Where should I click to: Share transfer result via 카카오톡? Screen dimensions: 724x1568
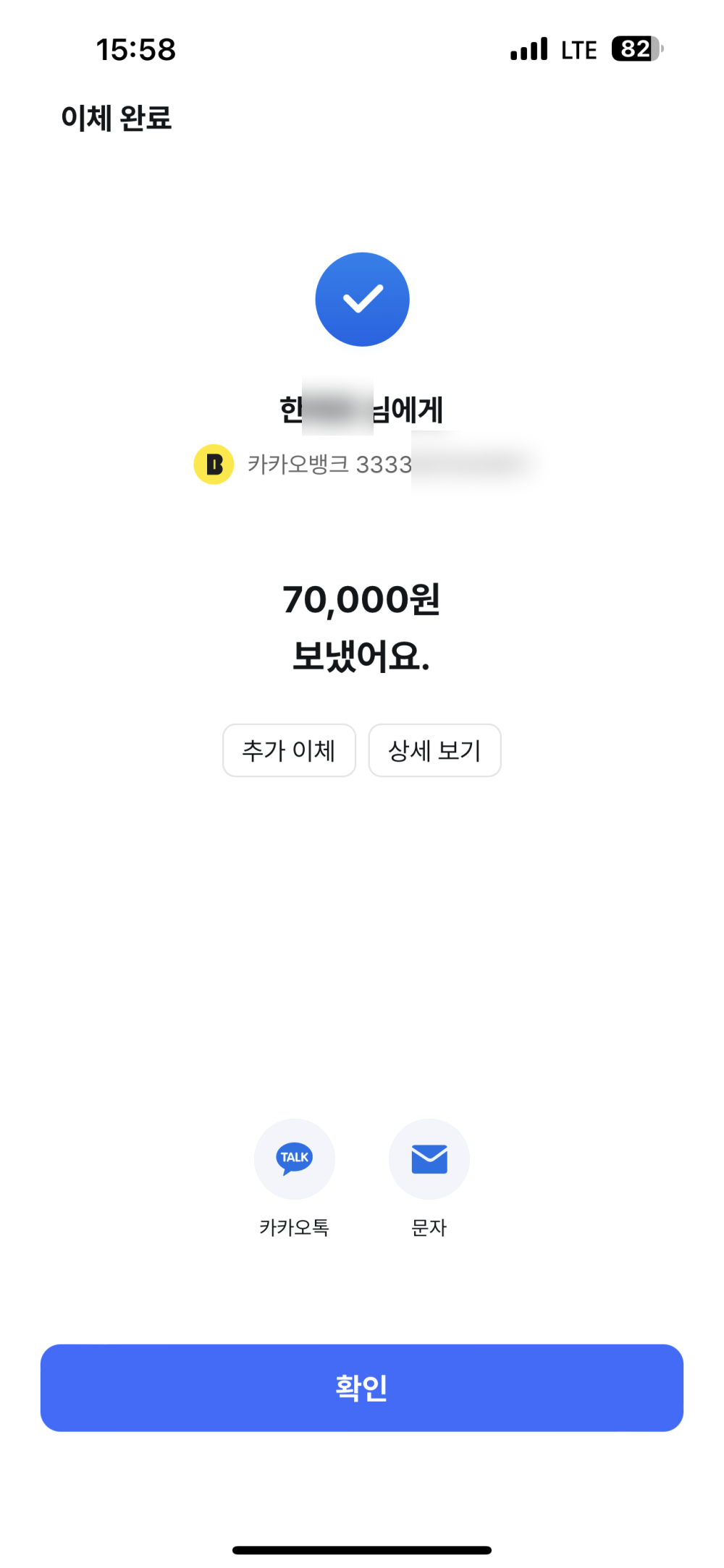point(294,1158)
